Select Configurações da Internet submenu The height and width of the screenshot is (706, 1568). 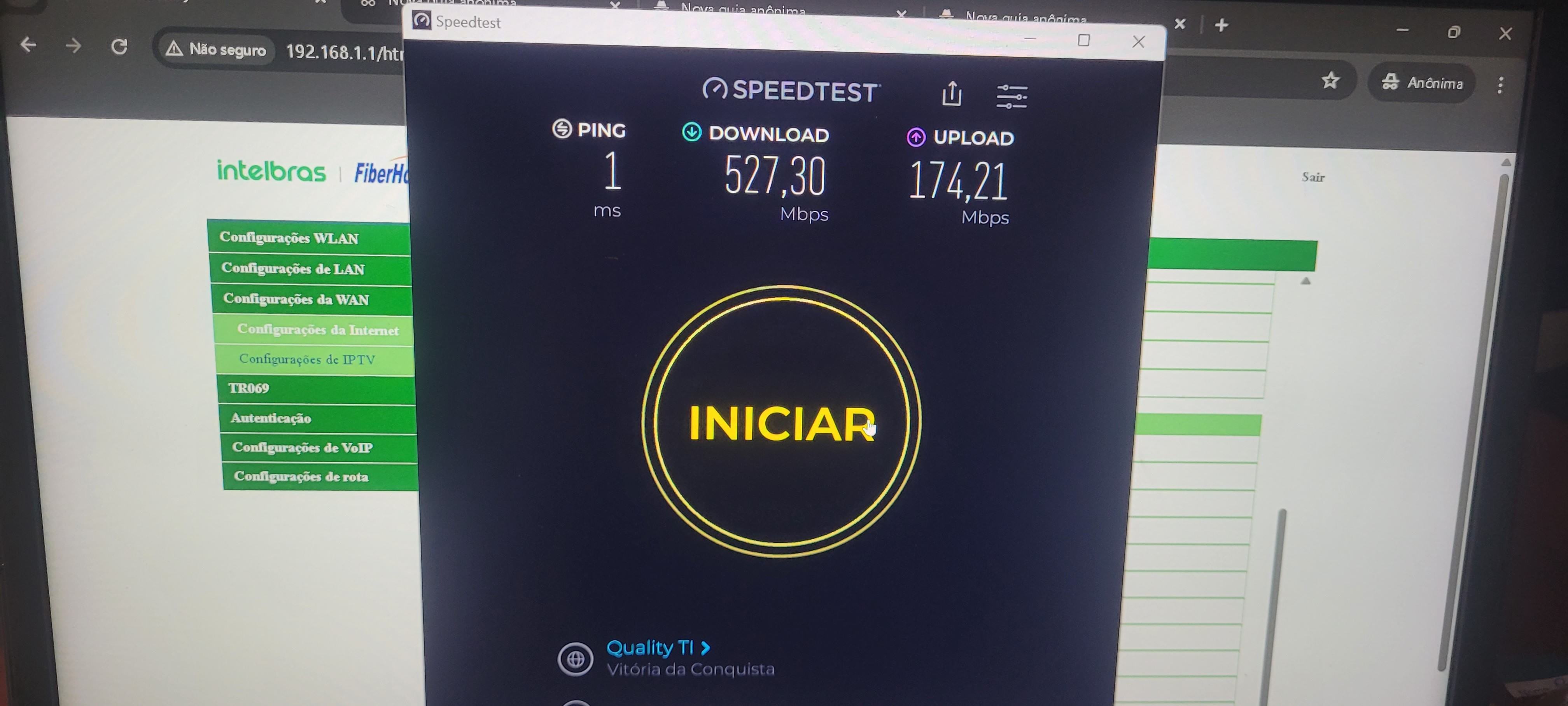[x=318, y=329]
